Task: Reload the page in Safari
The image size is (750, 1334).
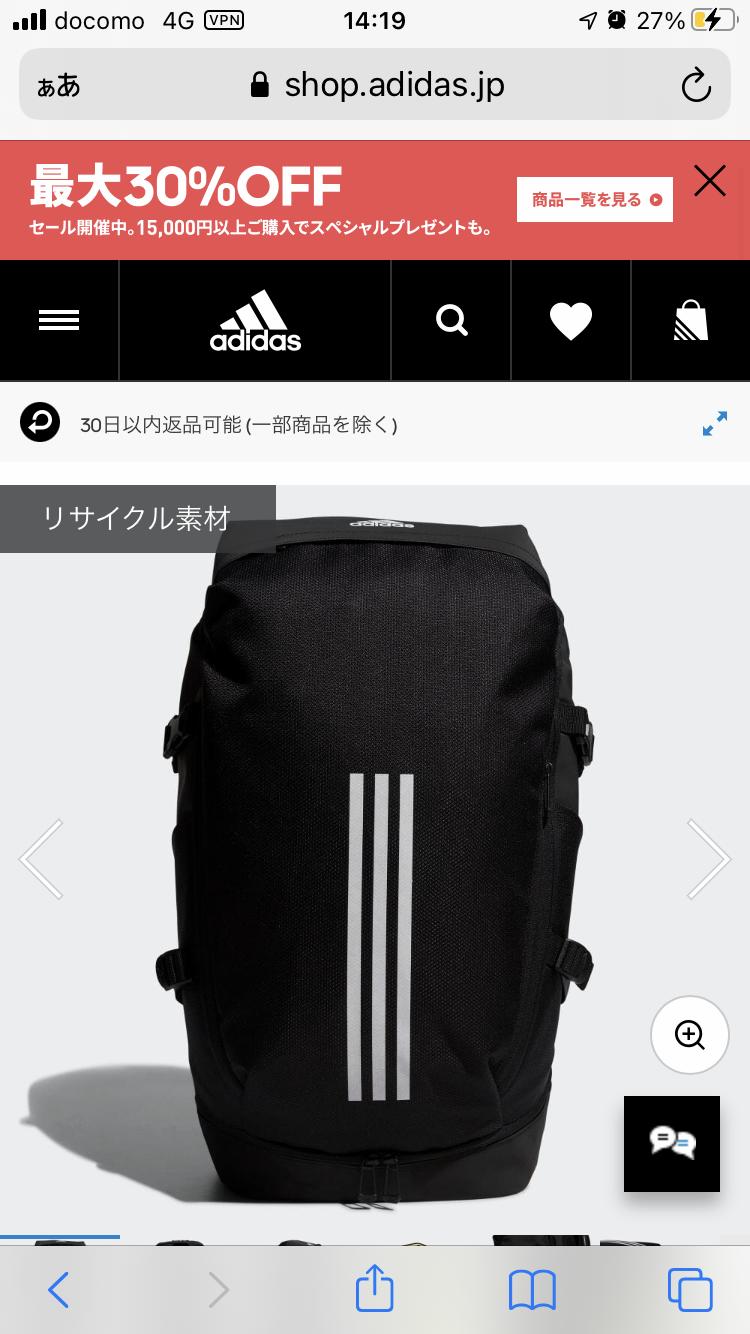Action: pos(696,86)
